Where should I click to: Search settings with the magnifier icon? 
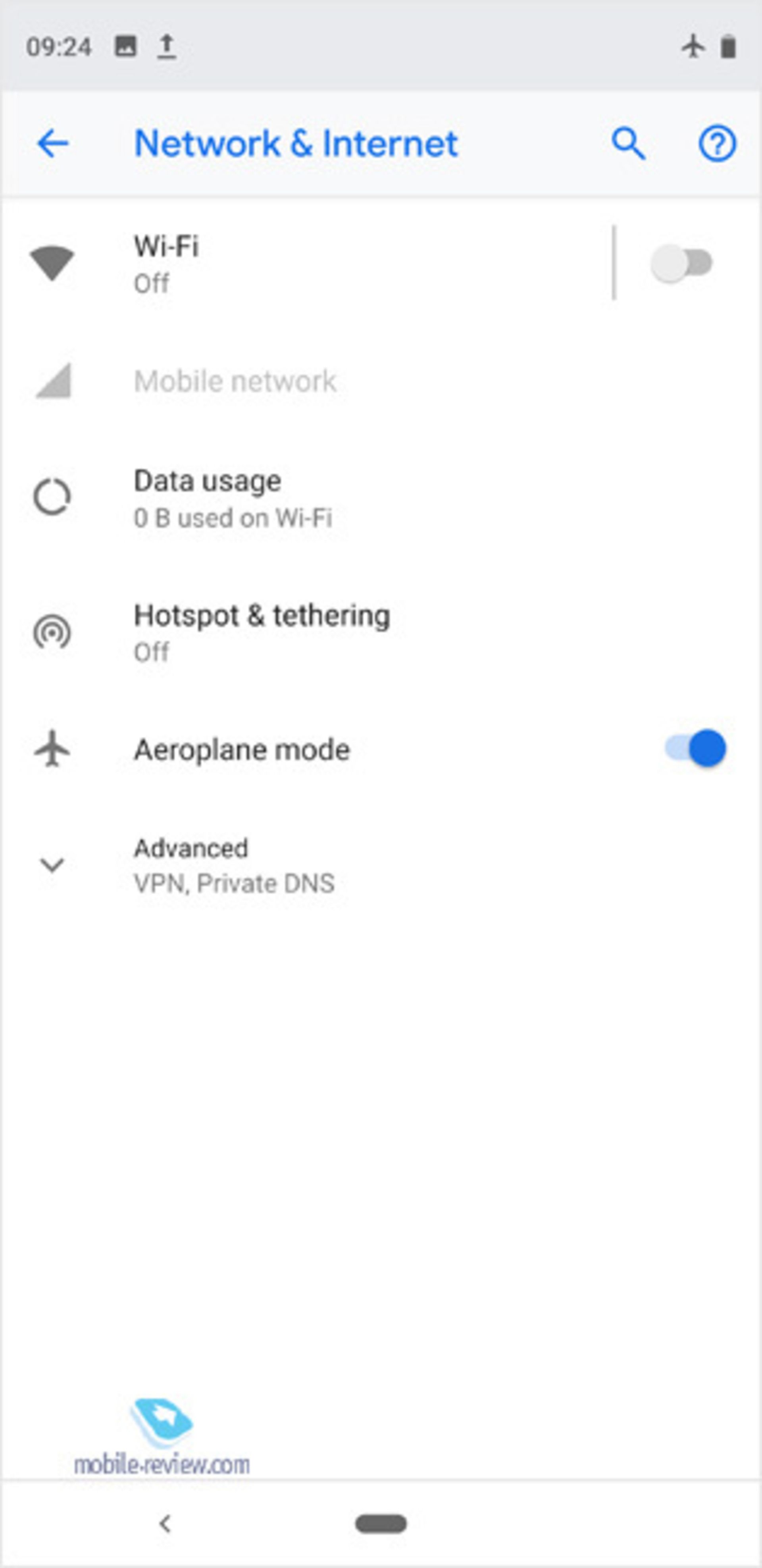628,144
